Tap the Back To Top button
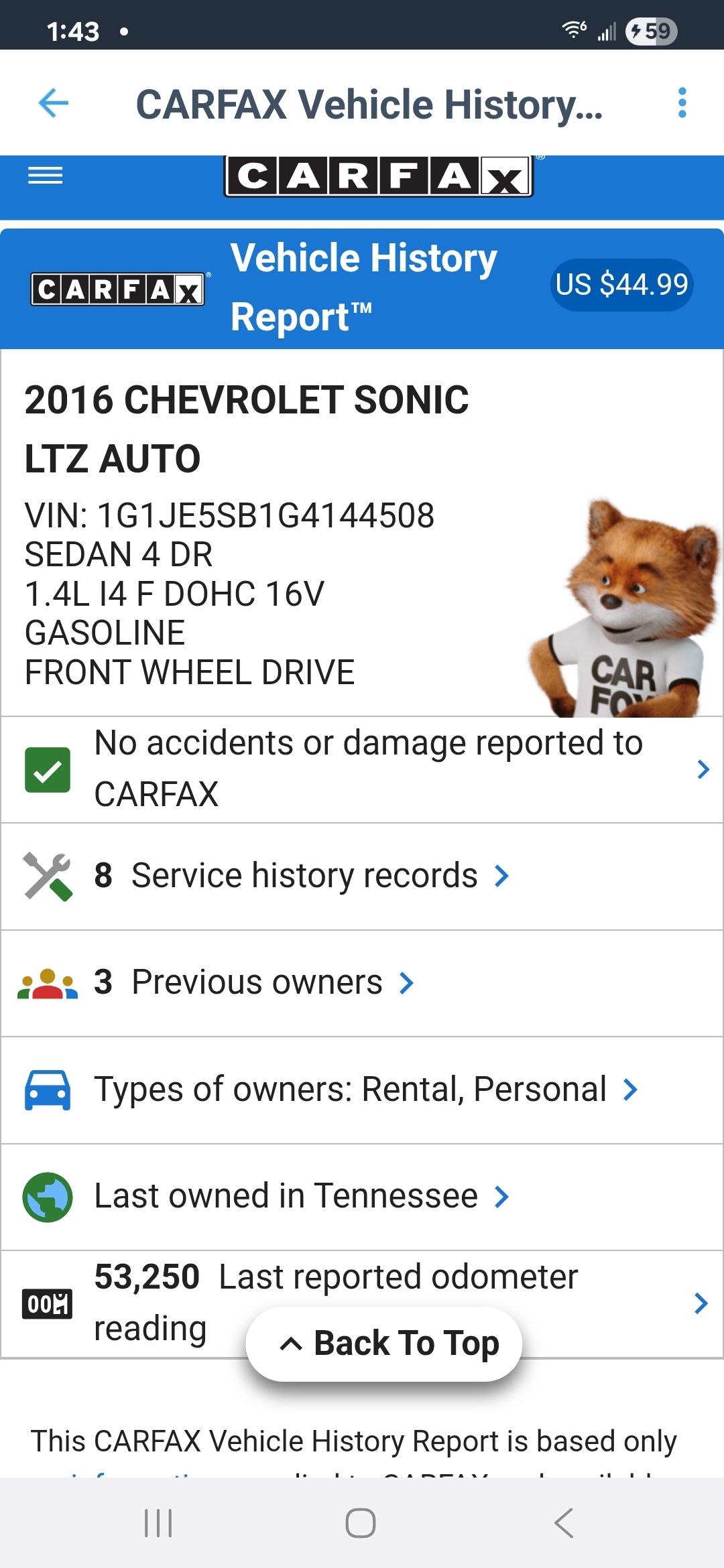 tap(384, 1344)
